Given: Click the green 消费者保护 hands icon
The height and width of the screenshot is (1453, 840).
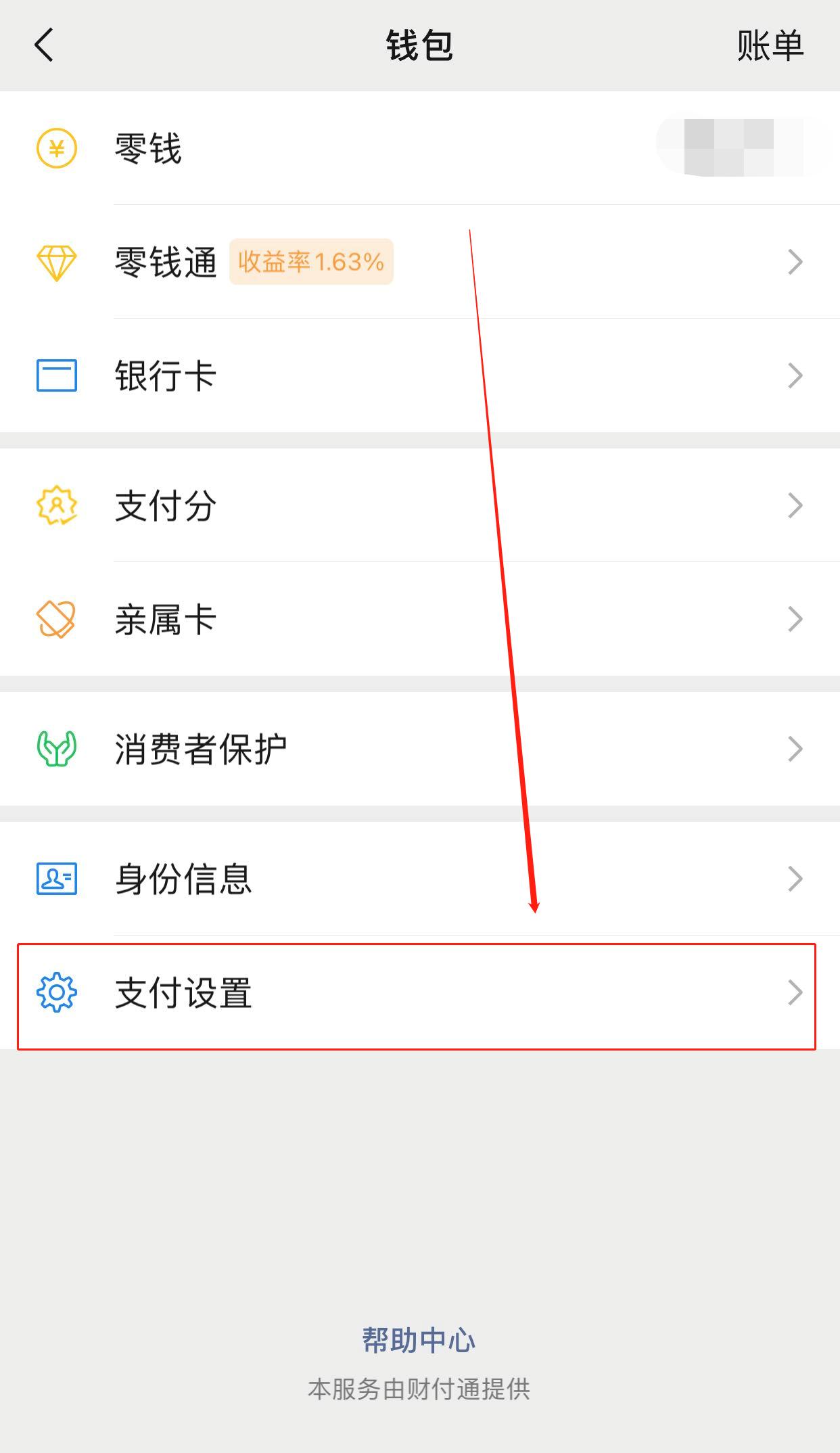Looking at the screenshot, I should (57, 749).
